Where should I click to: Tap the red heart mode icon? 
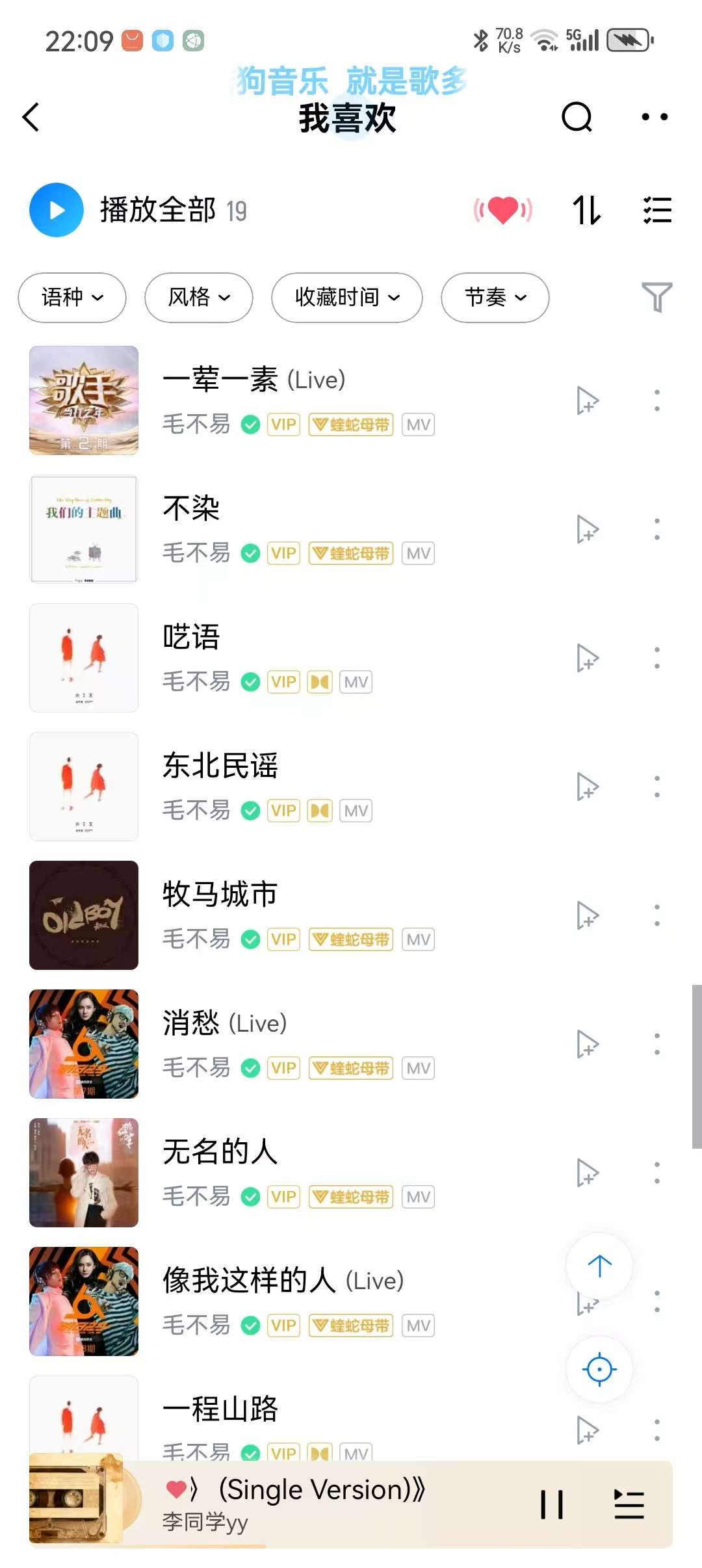503,210
